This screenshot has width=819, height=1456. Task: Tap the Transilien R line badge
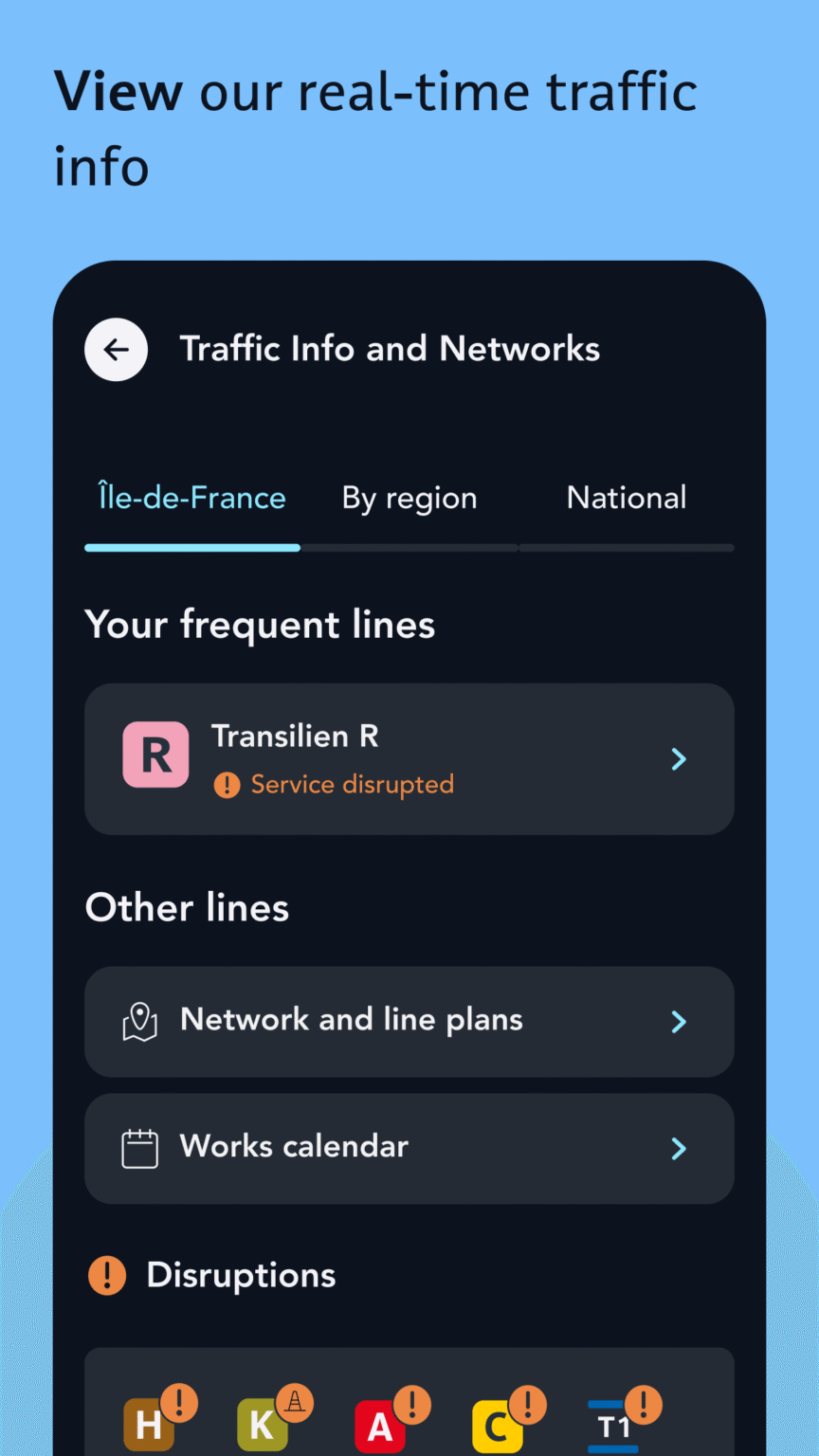(155, 755)
